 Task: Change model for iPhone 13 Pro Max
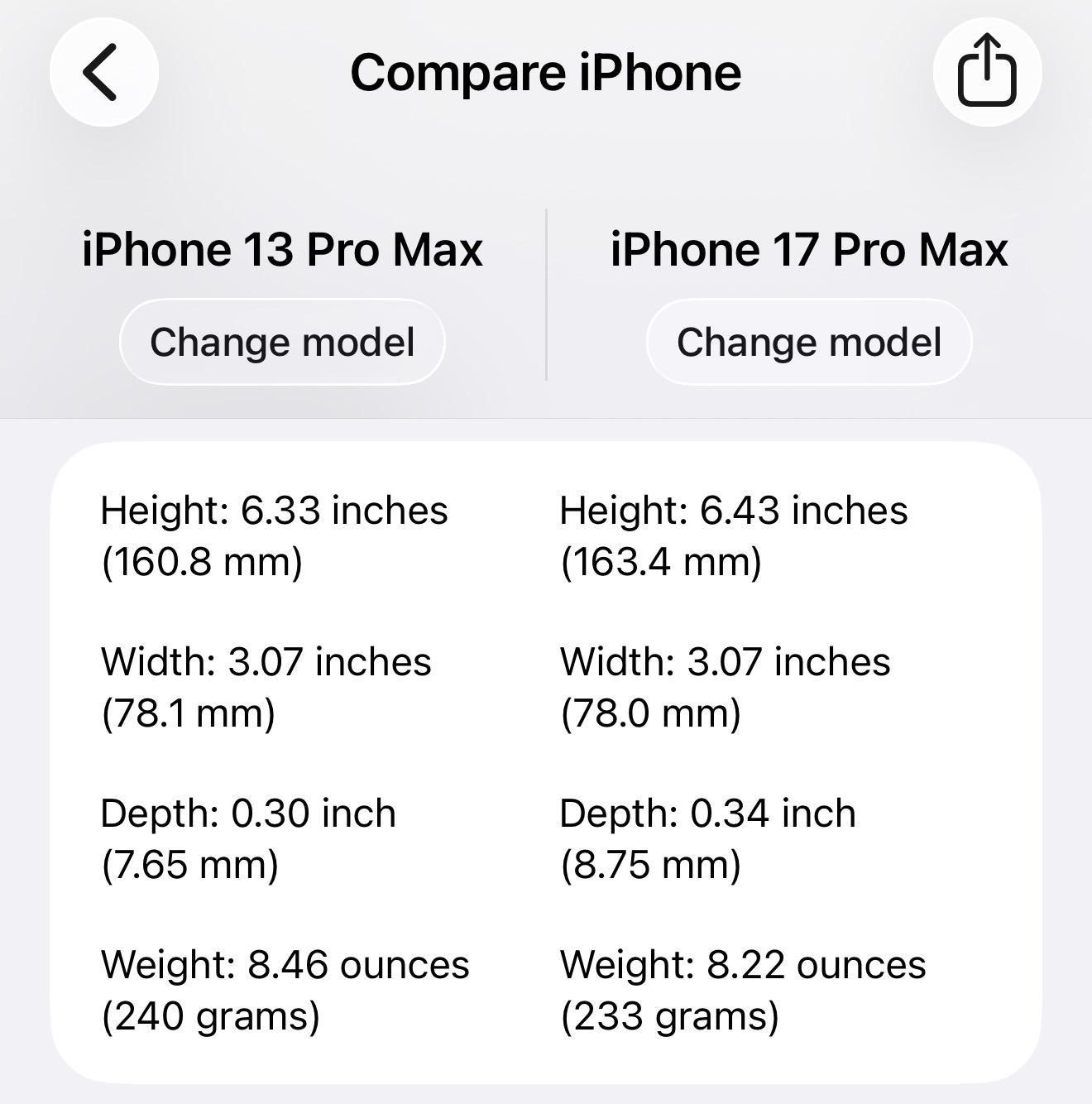282,342
